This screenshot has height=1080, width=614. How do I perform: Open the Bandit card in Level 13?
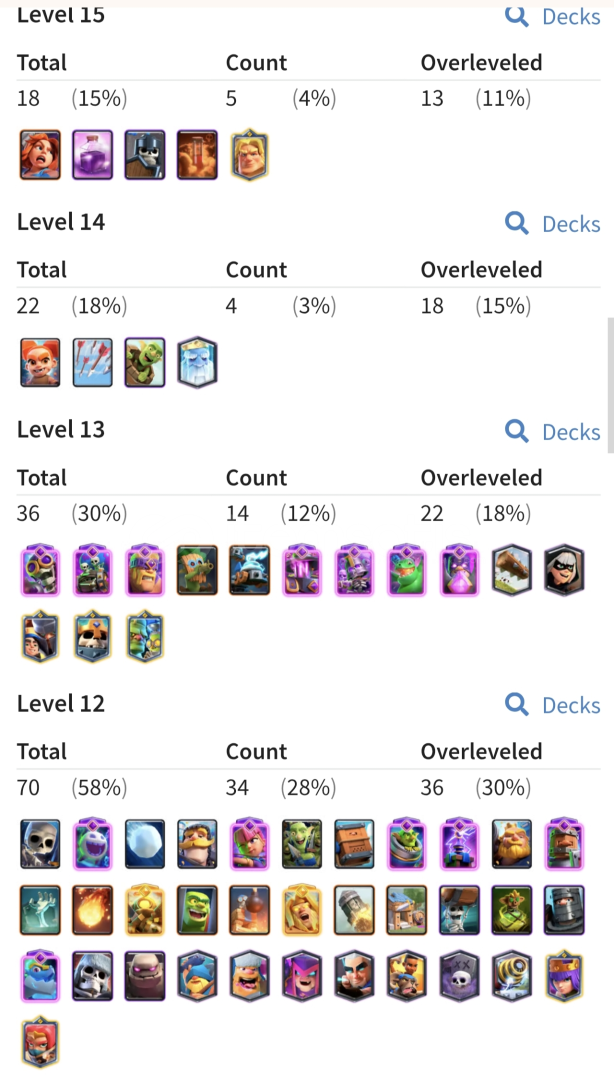pyautogui.click(x=563, y=570)
